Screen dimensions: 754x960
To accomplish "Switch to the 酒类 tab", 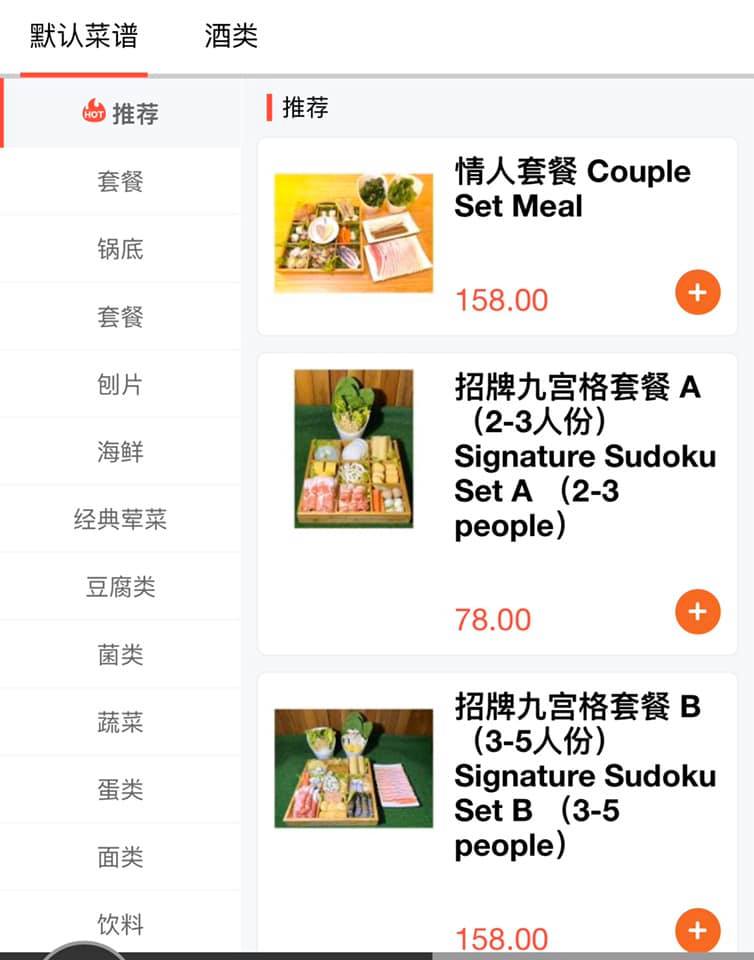I will pos(231,37).
